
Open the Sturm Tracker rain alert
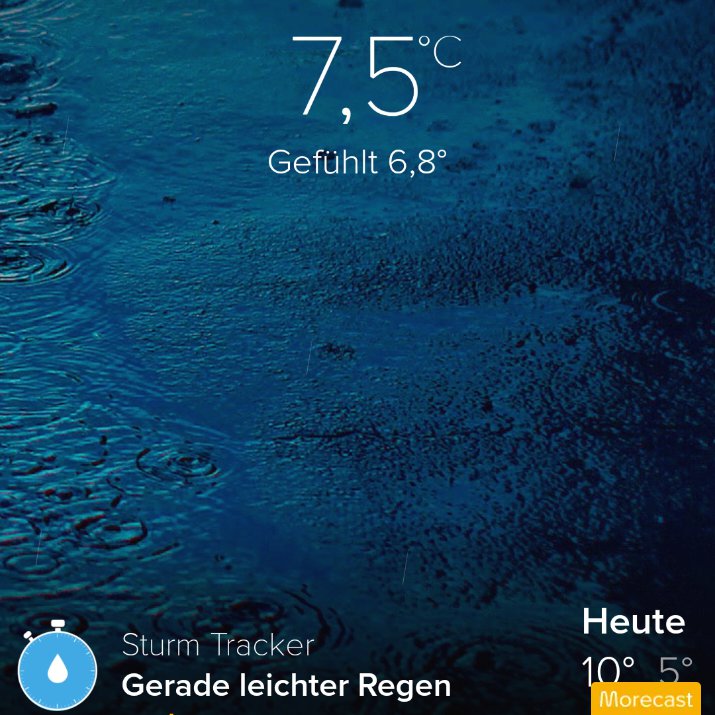285,666
